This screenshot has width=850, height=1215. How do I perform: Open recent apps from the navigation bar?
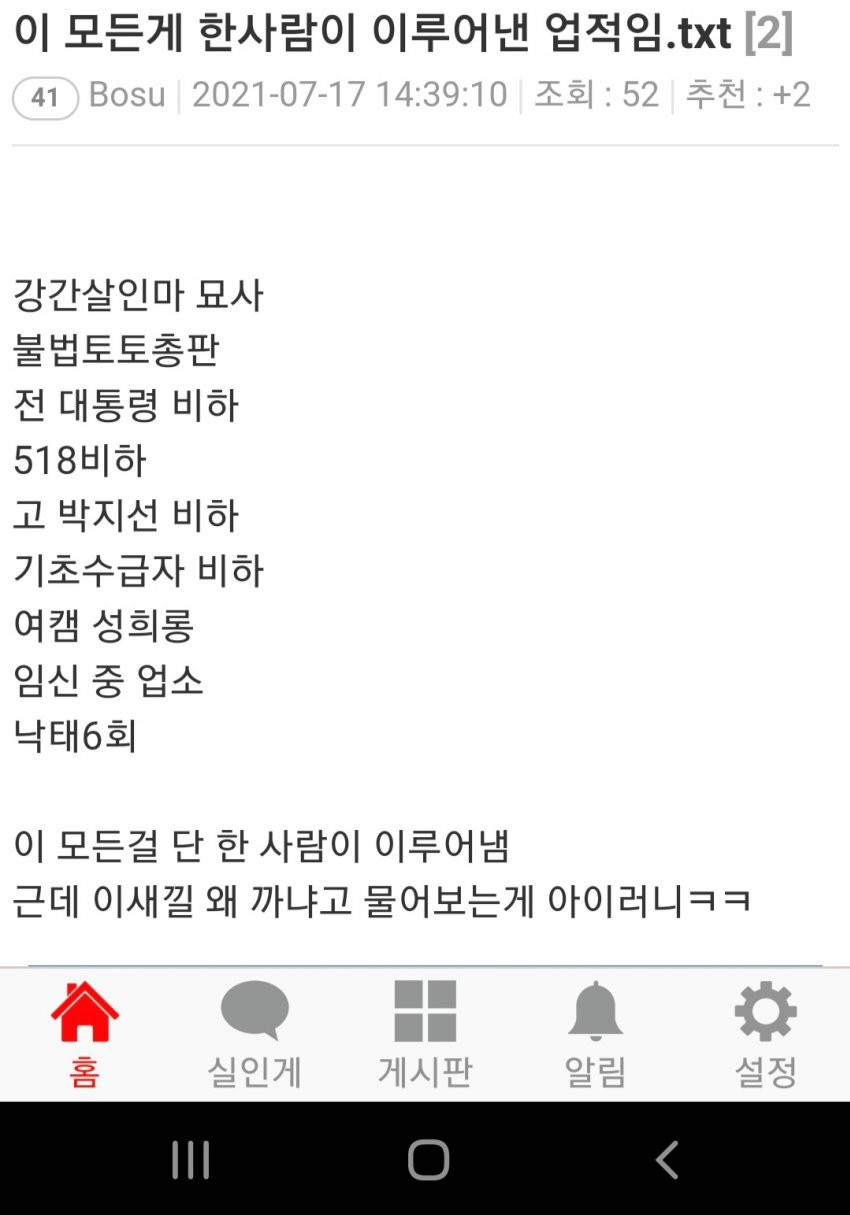pyautogui.click(x=190, y=1160)
